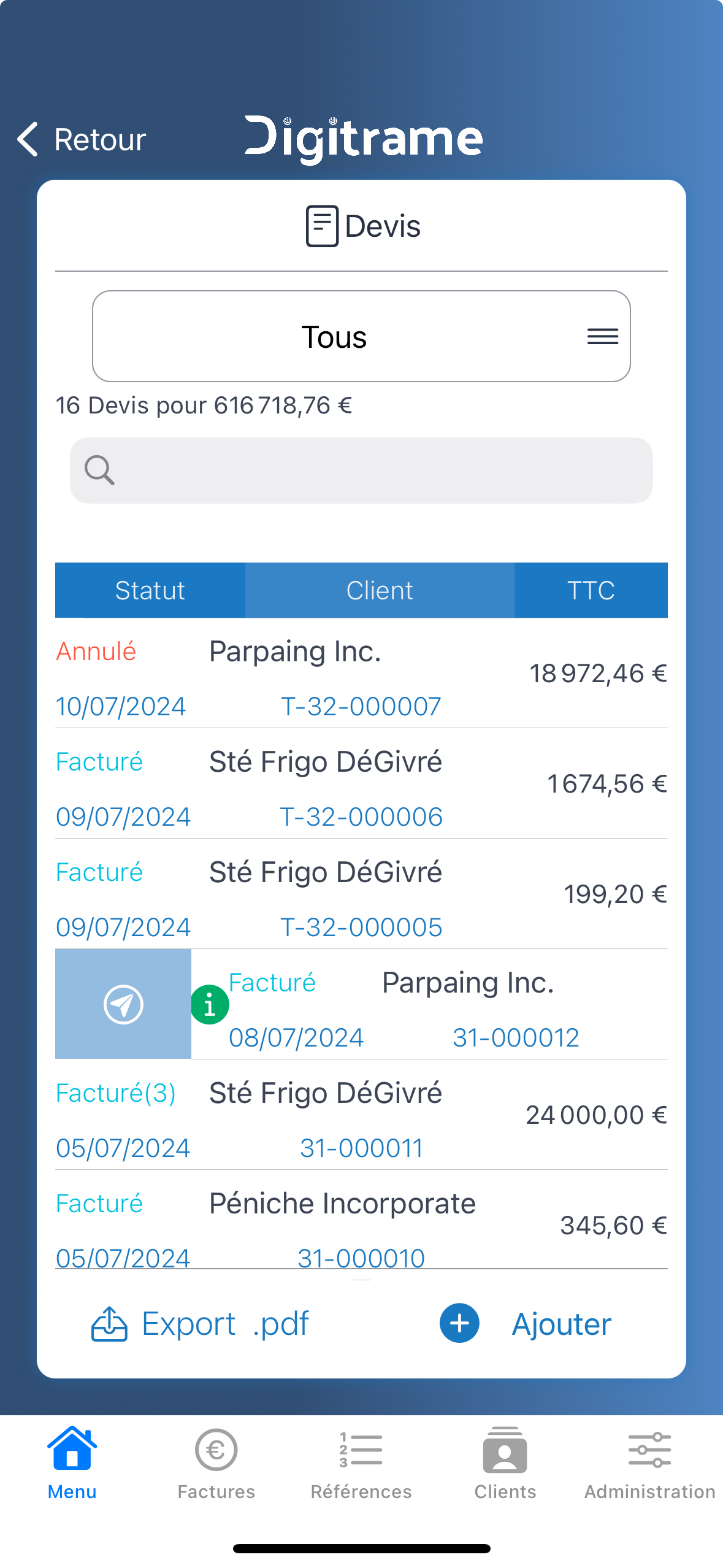Export the quotes list as .pdf
This screenshot has width=723, height=1568.
pyautogui.click(x=201, y=1324)
